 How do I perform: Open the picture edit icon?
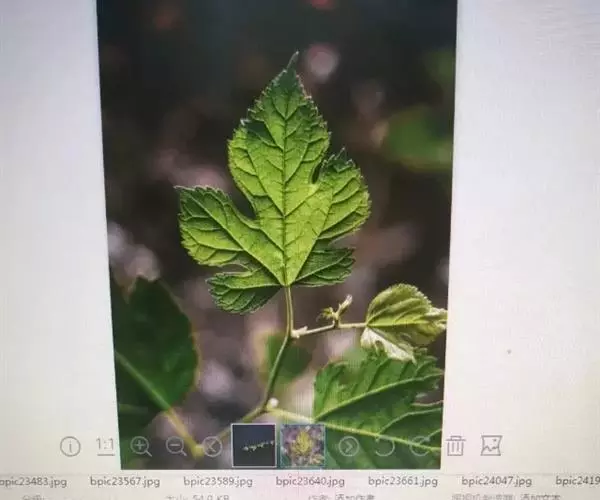click(491, 446)
